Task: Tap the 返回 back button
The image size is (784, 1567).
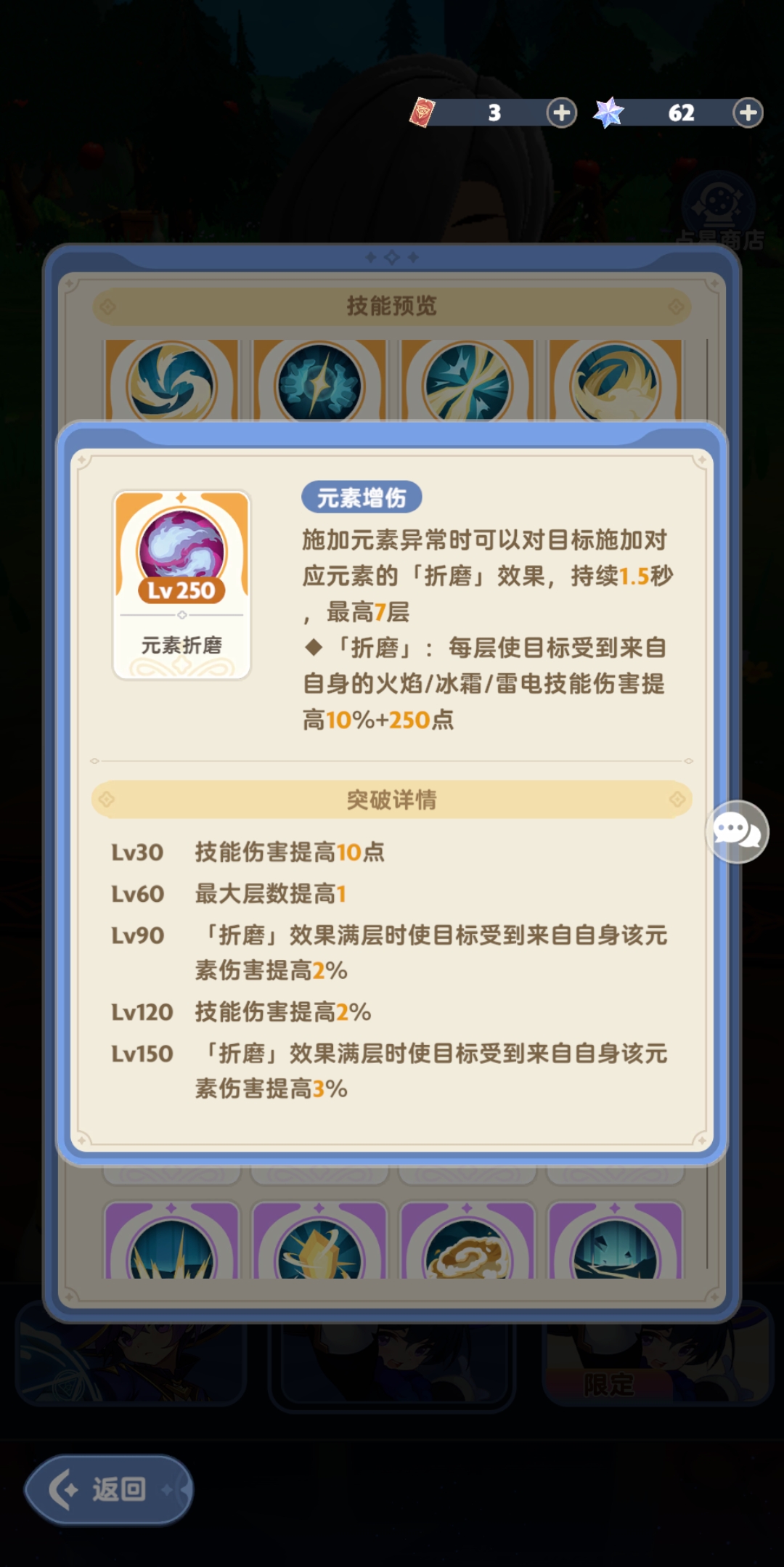Action: click(x=109, y=1489)
